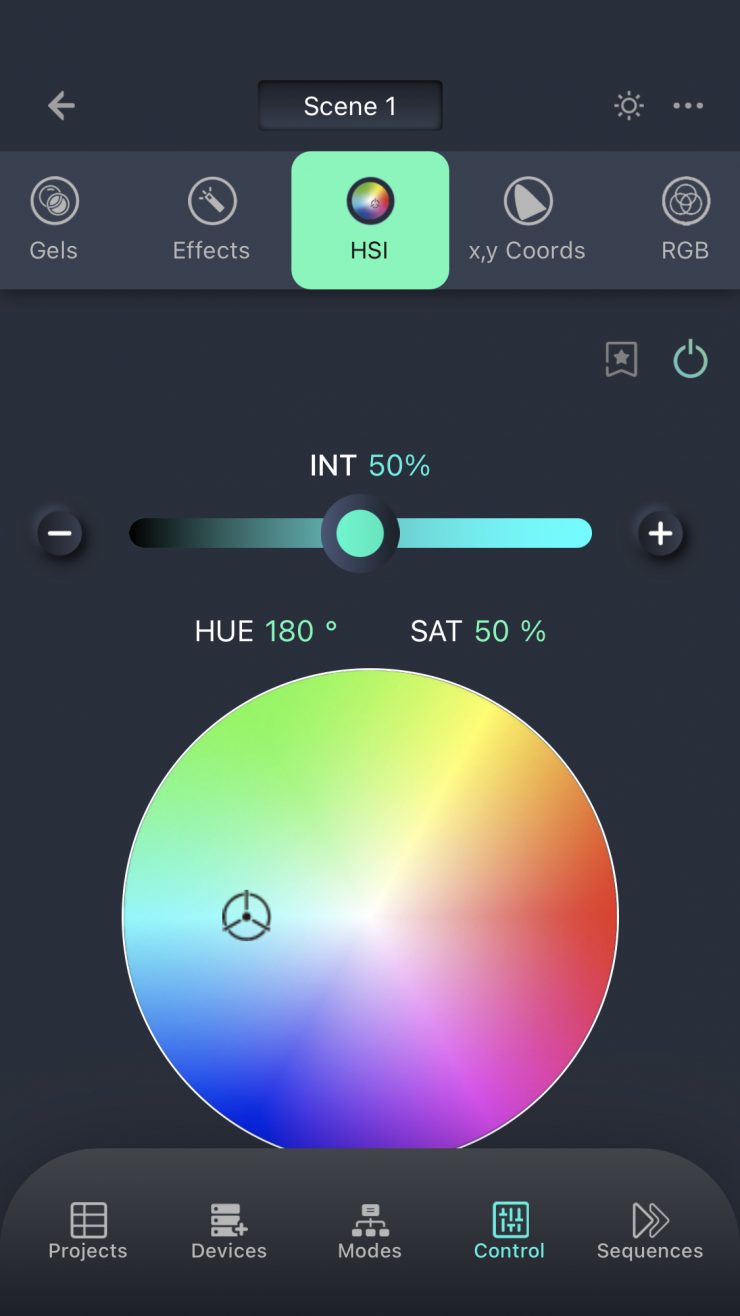Image resolution: width=740 pixels, height=1316 pixels.
Task: Switch to the Effects mode
Action: pos(211,219)
